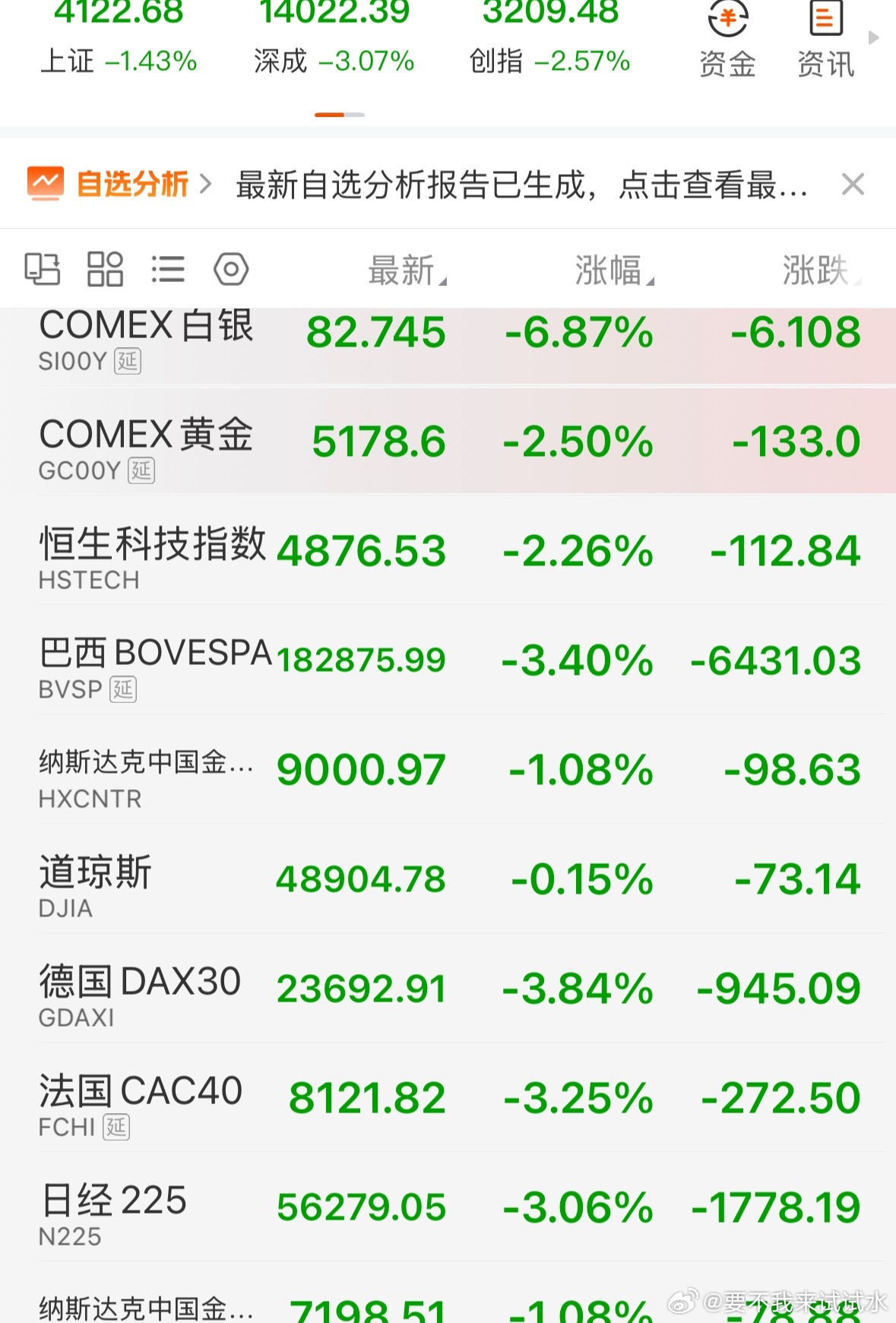The height and width of the screenshot is (1323, 896).
Task: Open the 资金 (funds) panel
Action: pos(727,38)
